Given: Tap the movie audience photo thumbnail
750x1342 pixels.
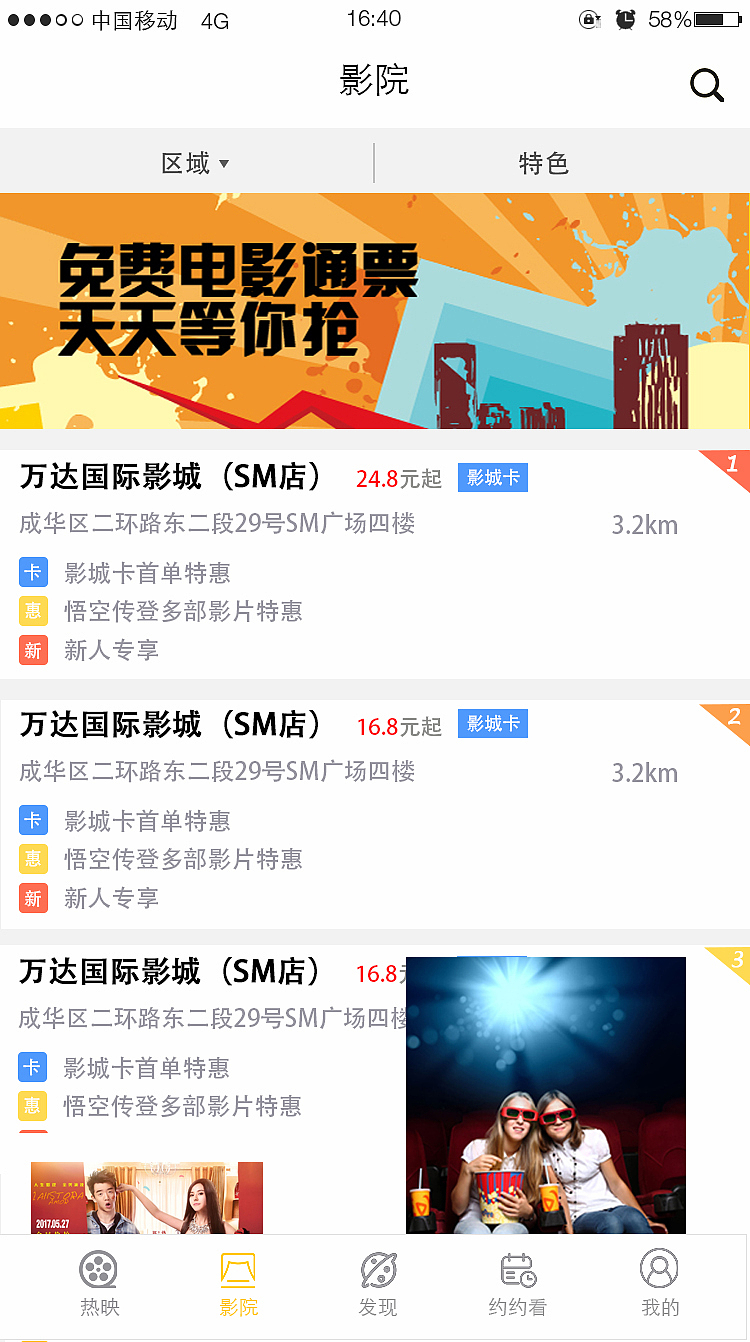Looking at the screenshot, I should 546,1094.
